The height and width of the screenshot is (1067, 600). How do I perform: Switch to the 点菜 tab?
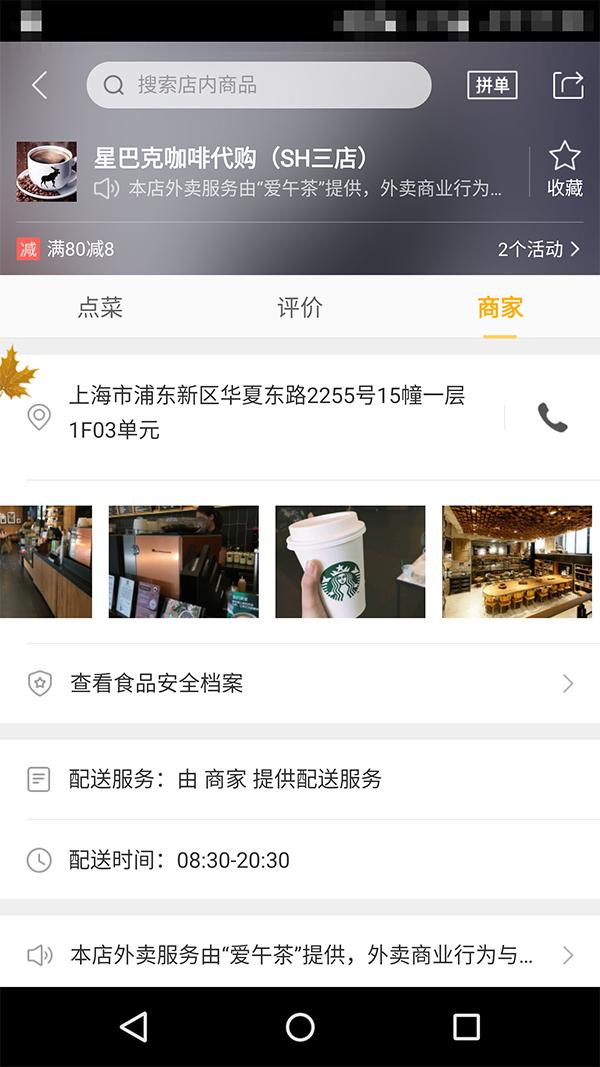pyautogui.click(x=100, y=307)
